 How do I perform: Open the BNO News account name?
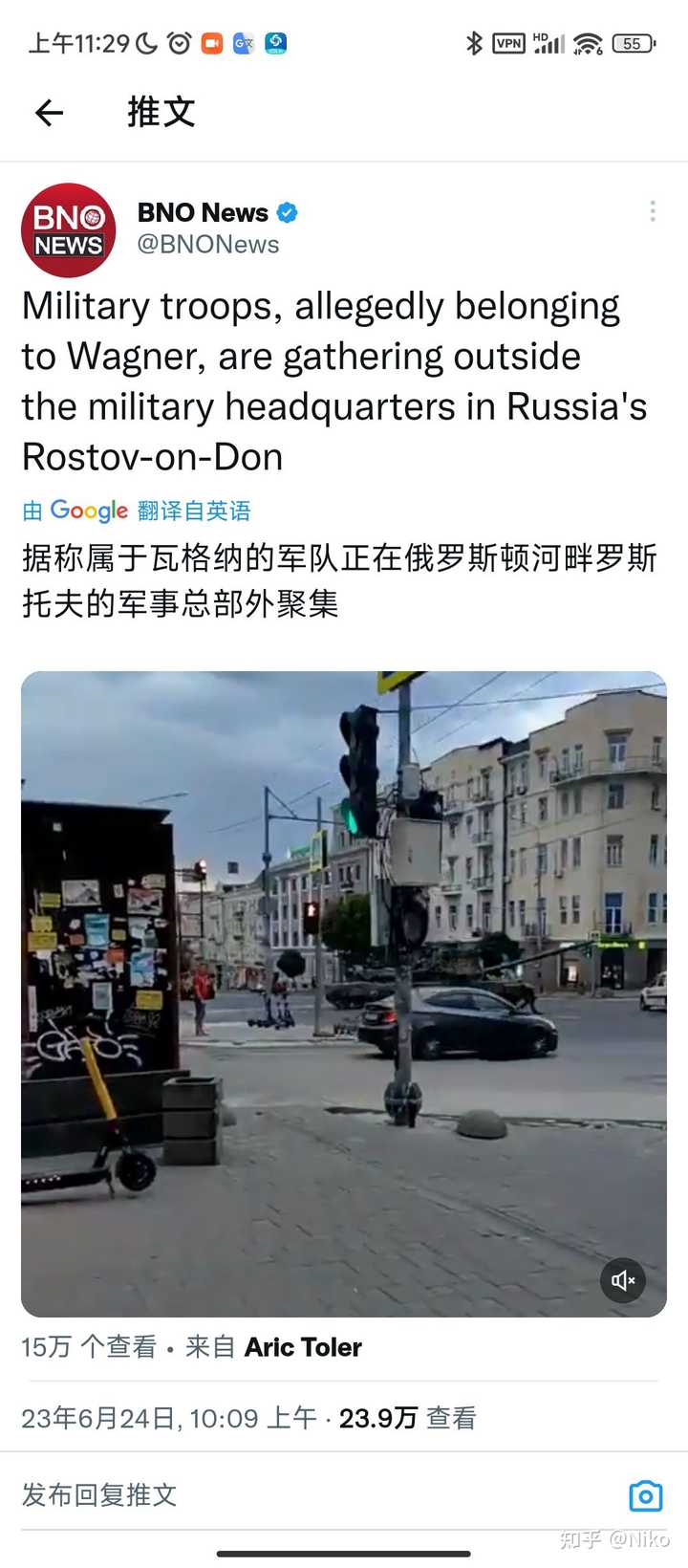tap(203, 212)
